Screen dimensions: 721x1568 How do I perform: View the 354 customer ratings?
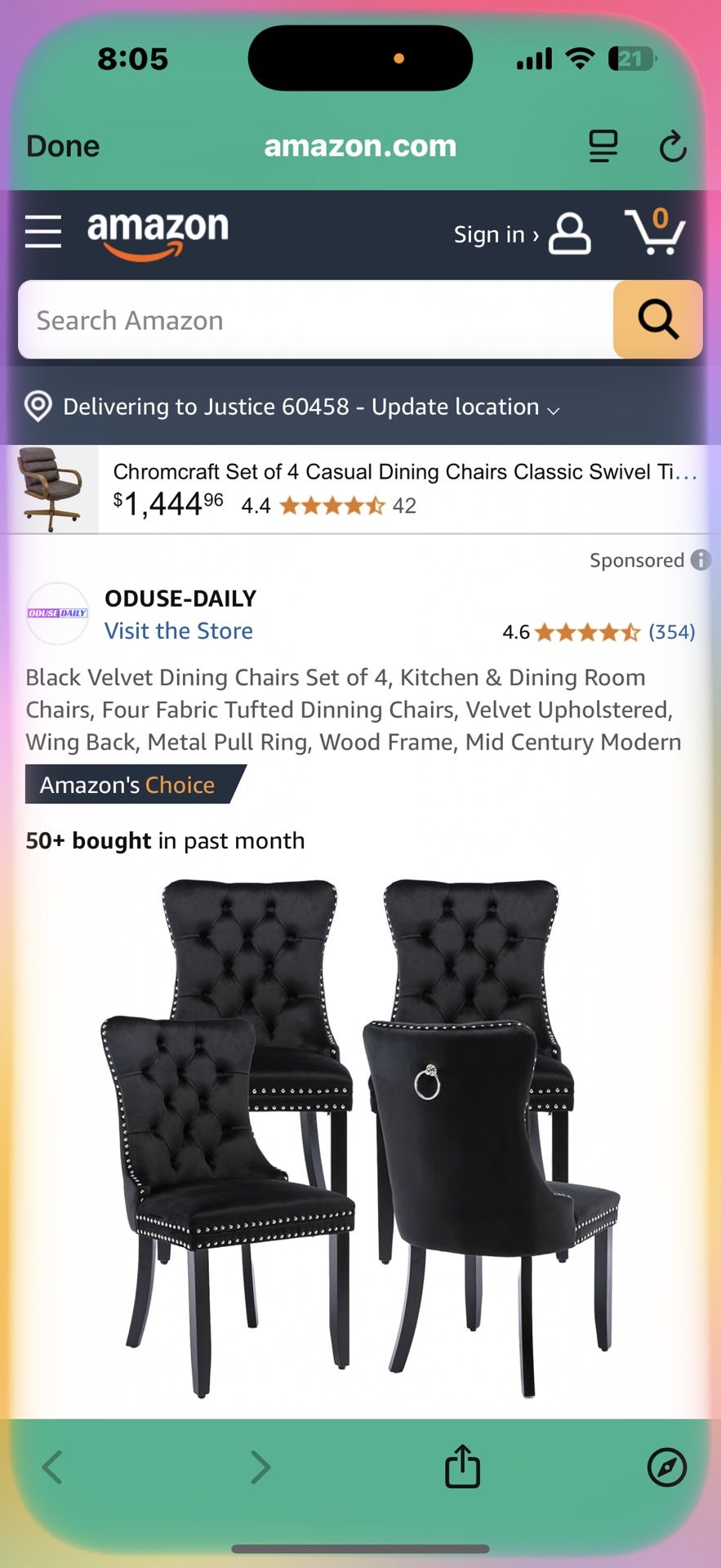tap(671, 631)
